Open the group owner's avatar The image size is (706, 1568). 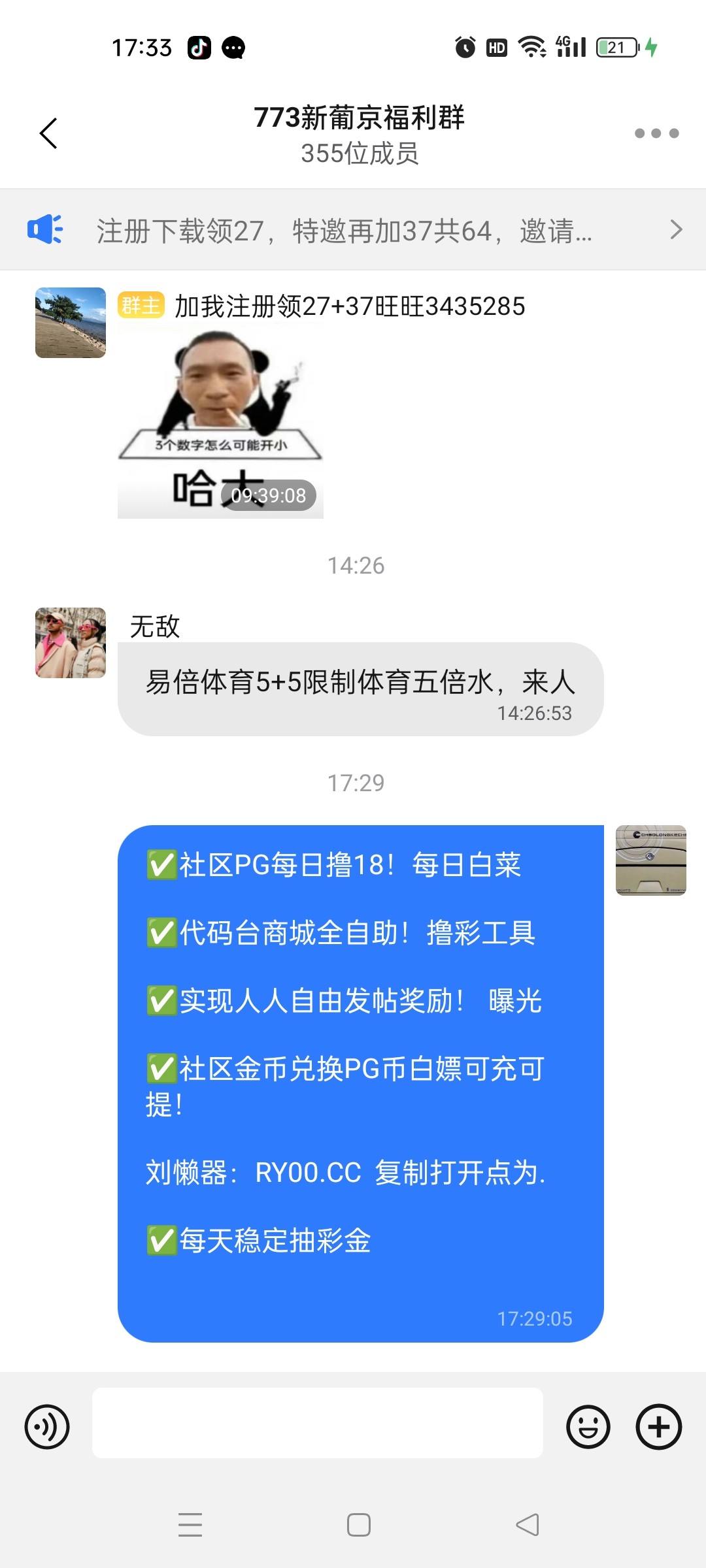71,323
